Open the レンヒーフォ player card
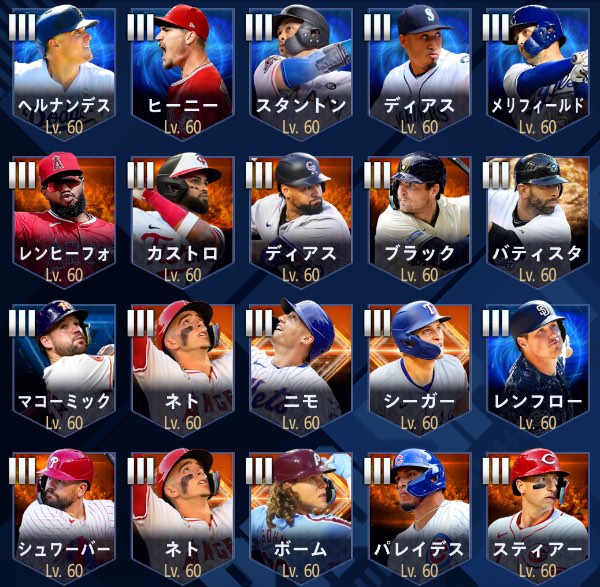600x587 pixels. [x=65, y=218]
